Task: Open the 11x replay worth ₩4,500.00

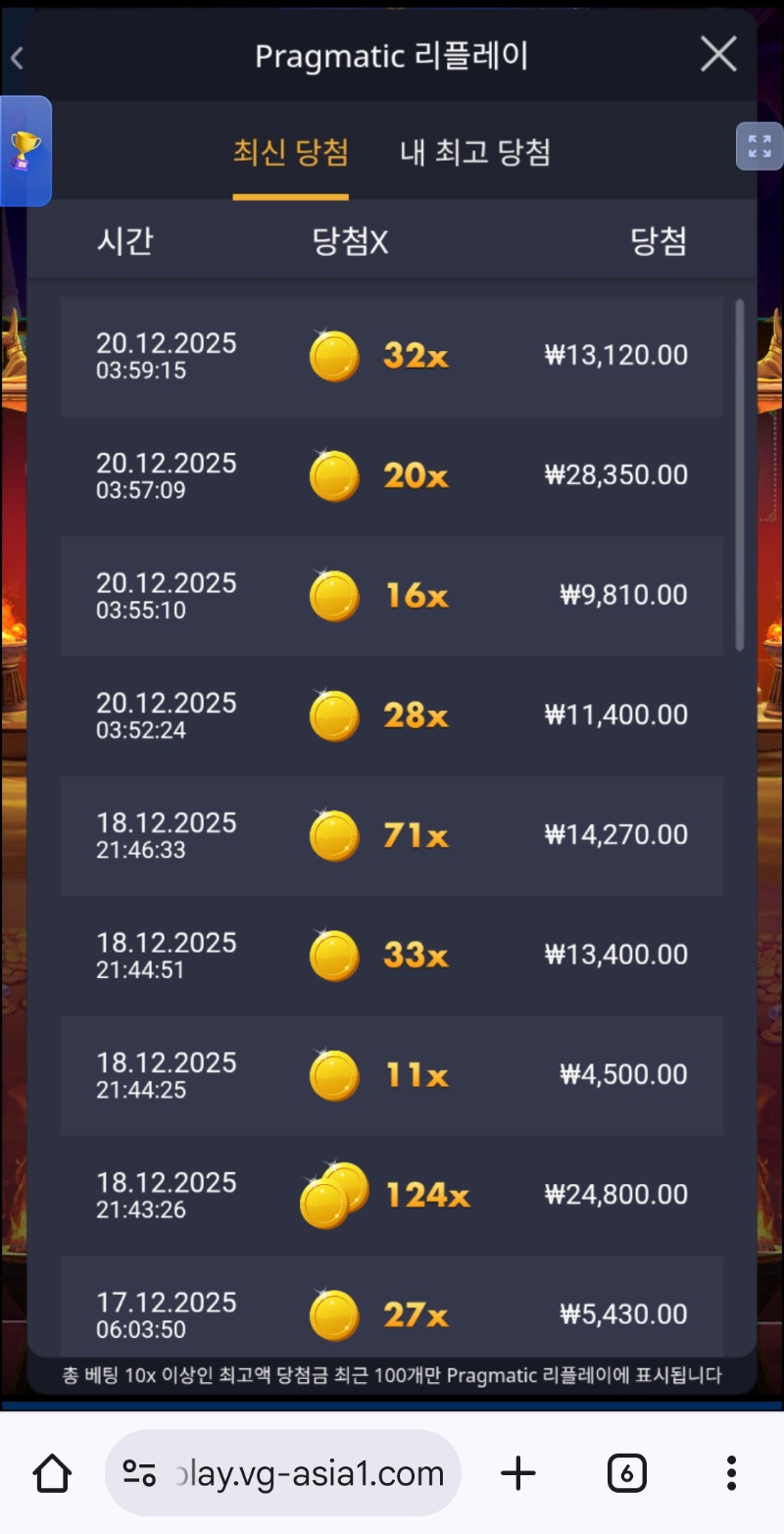Action: click(x=392, y=1075)
